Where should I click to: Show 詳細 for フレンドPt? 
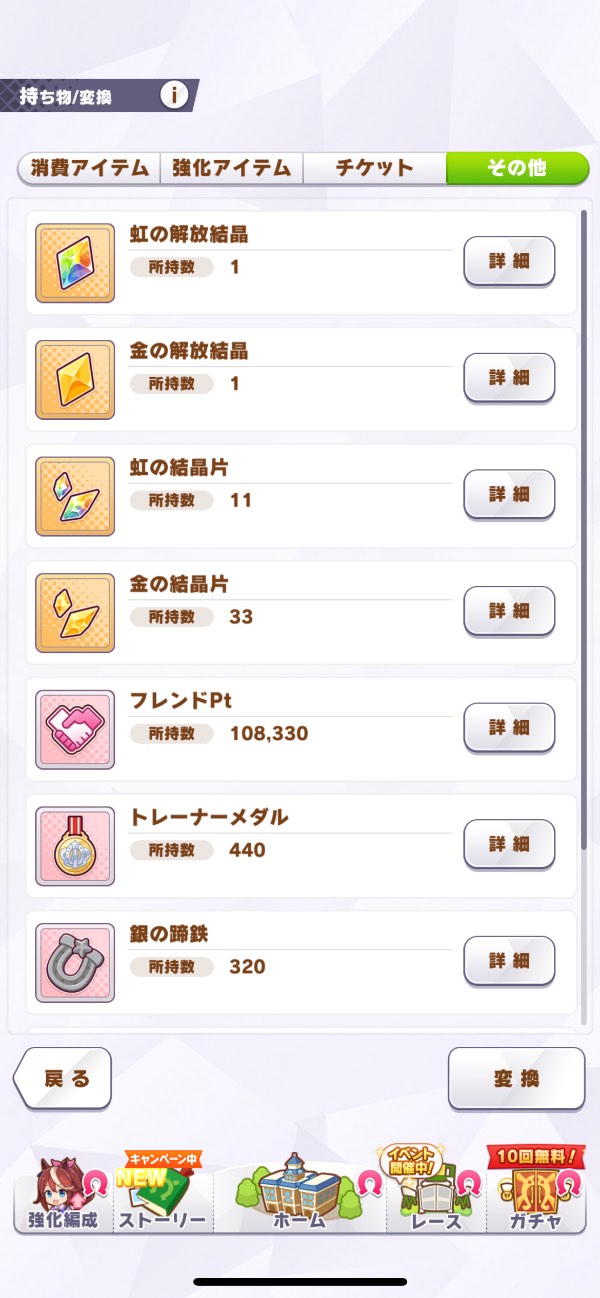(509, 727)
